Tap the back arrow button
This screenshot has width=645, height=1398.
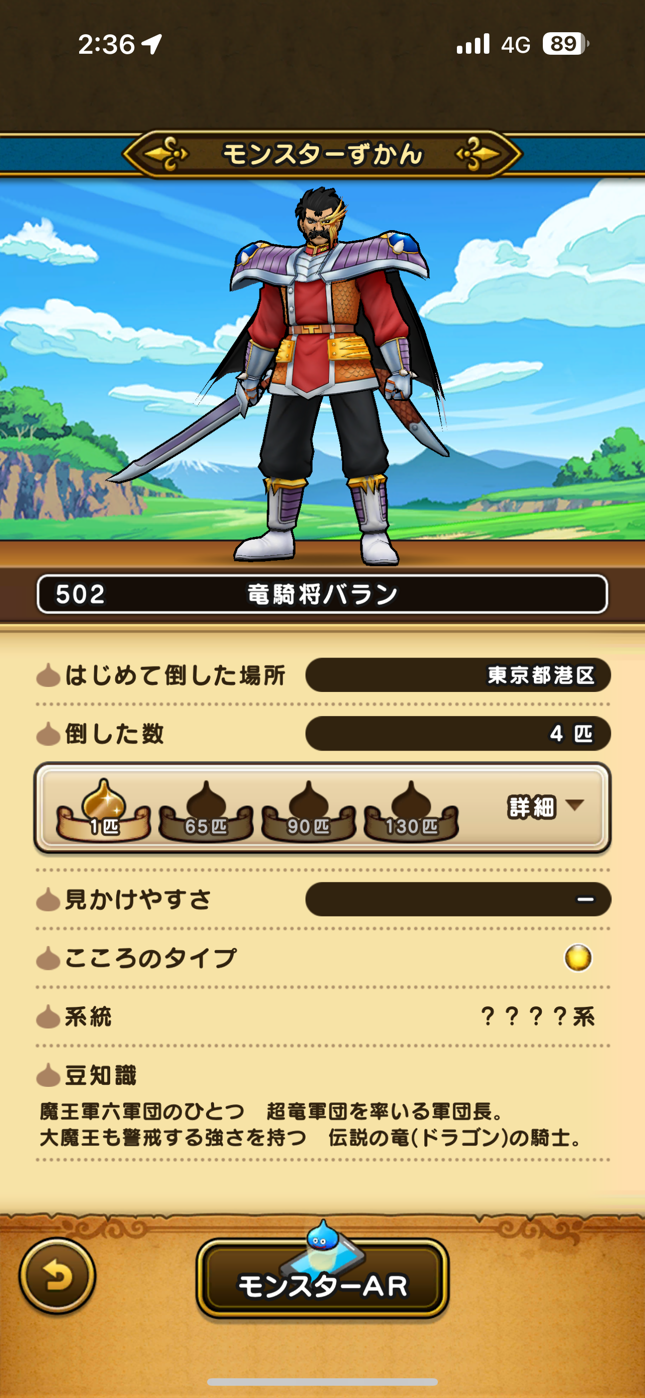click(x=57, y=1276)
